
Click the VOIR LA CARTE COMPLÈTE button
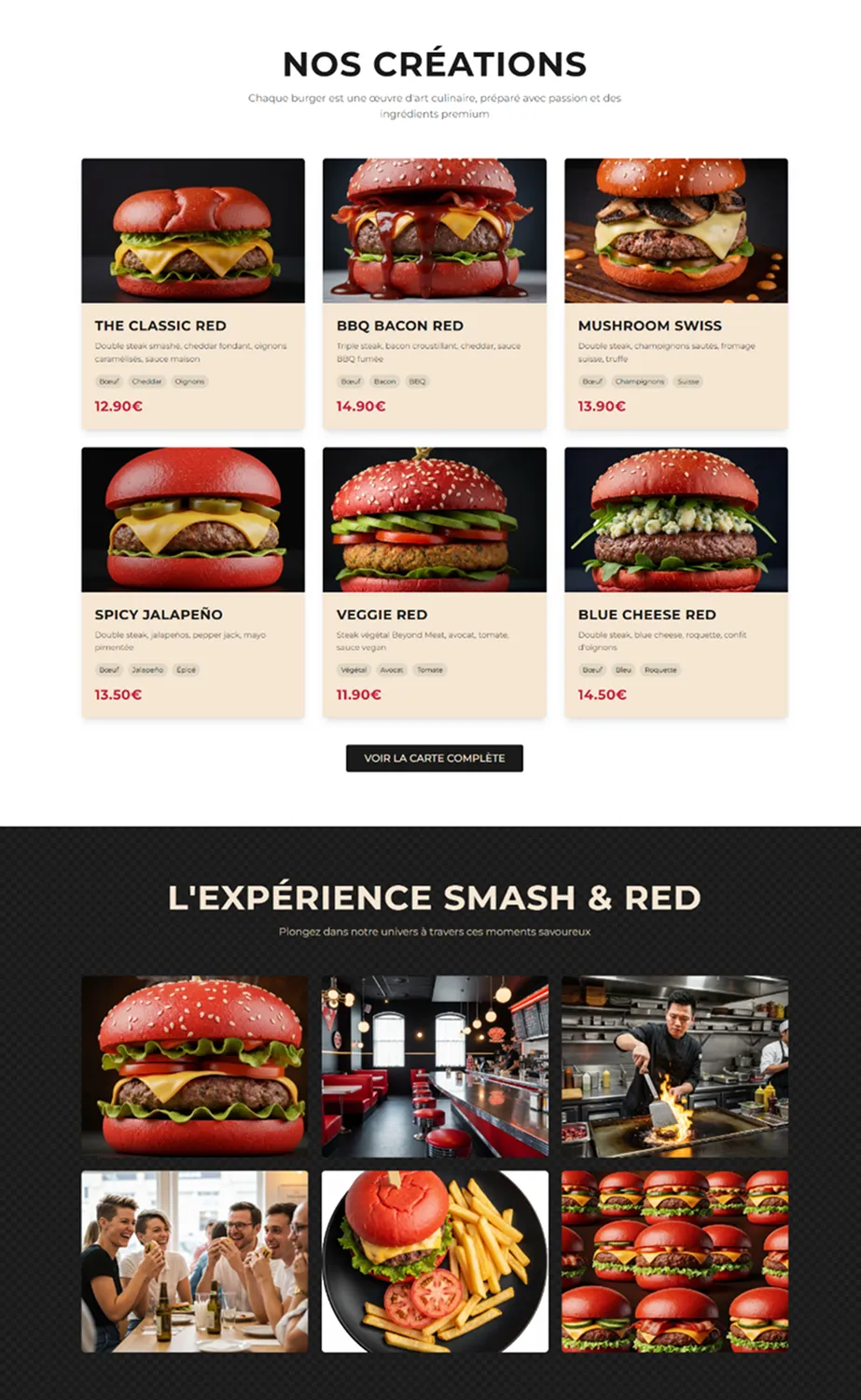(x=434, y=758)
